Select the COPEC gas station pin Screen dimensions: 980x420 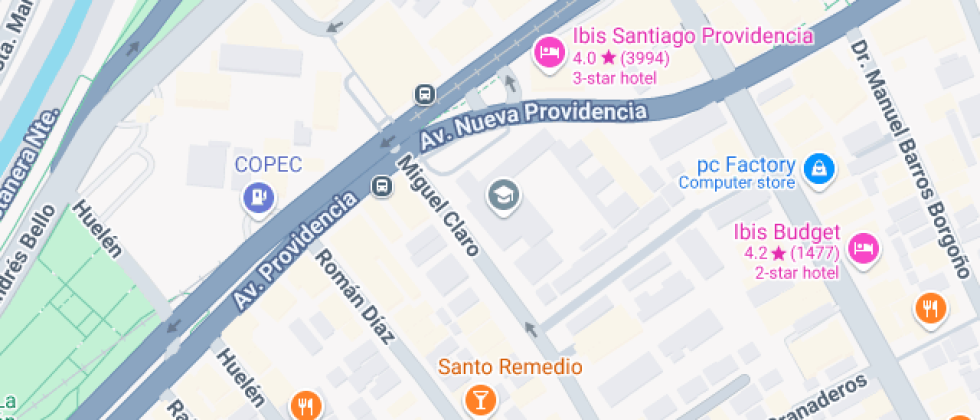259,197
